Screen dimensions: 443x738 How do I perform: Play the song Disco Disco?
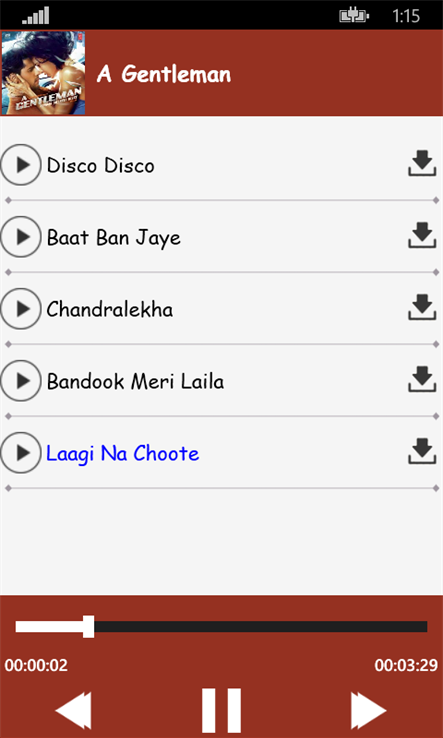pos(21,165)
